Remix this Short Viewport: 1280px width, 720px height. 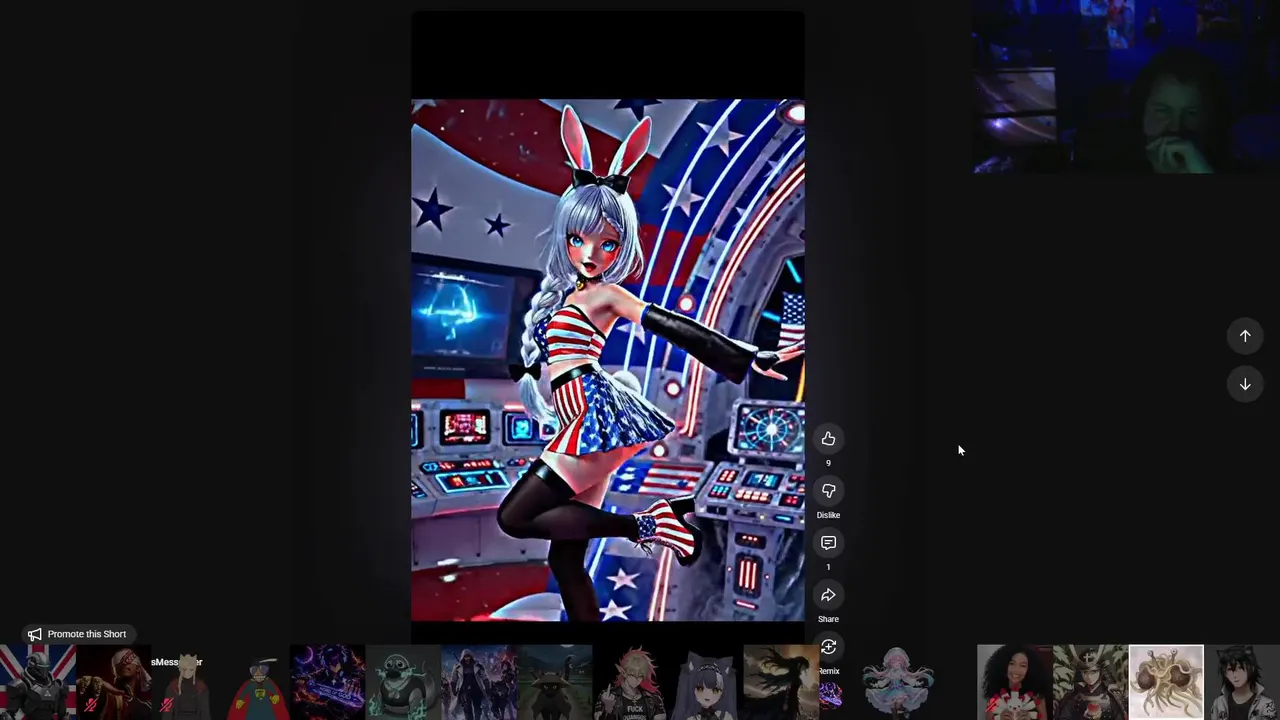click(828, 647)
